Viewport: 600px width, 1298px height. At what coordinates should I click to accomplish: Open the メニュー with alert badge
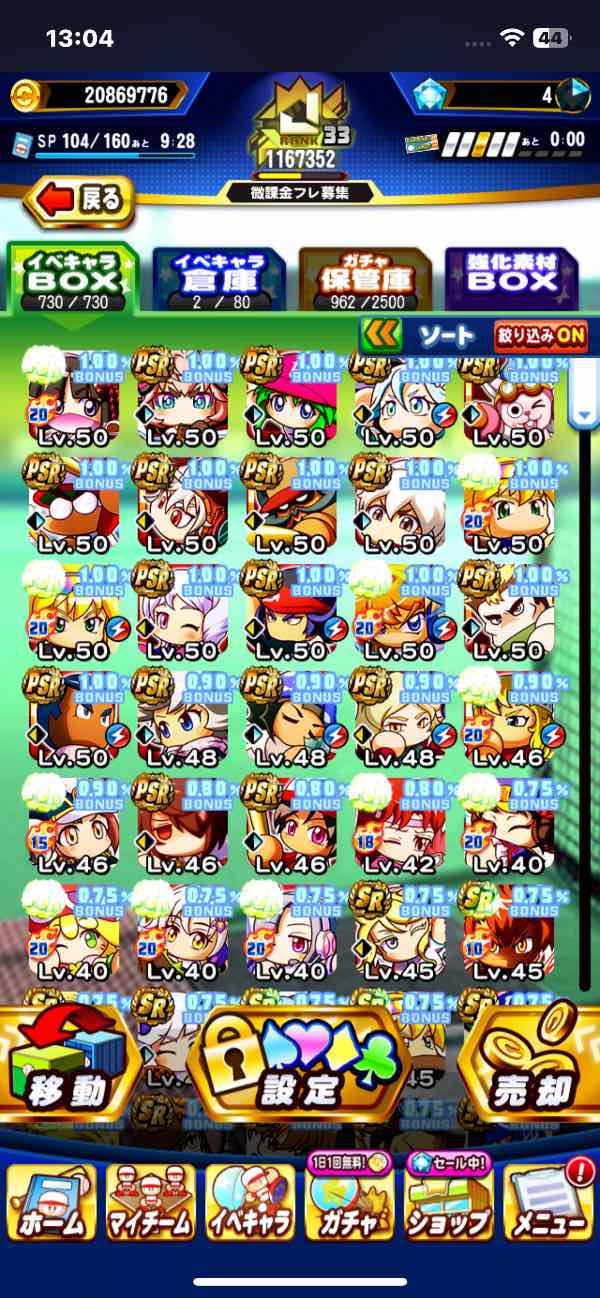point(546,1203)
